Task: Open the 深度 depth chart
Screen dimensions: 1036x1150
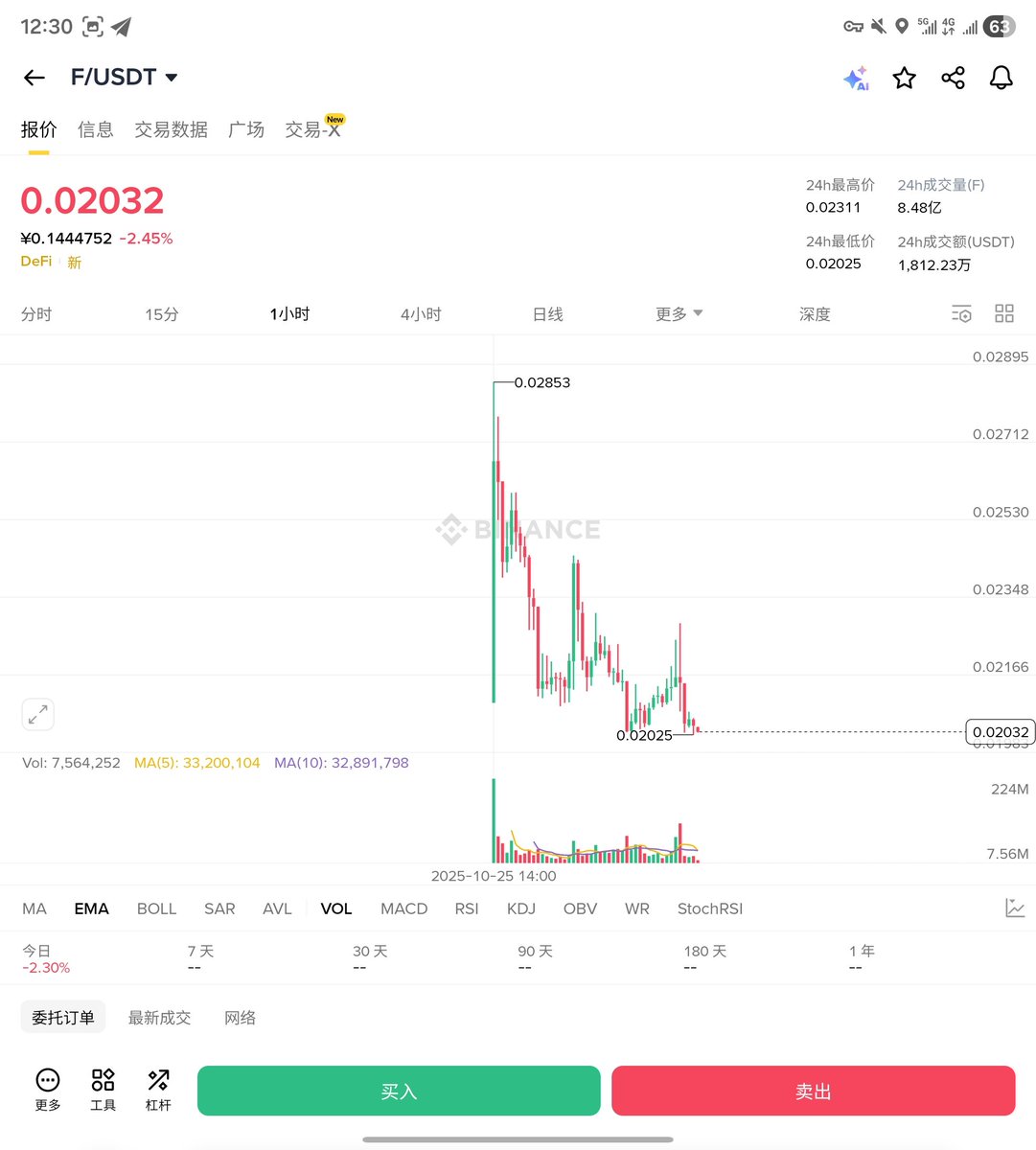Action: coord(815,314)
